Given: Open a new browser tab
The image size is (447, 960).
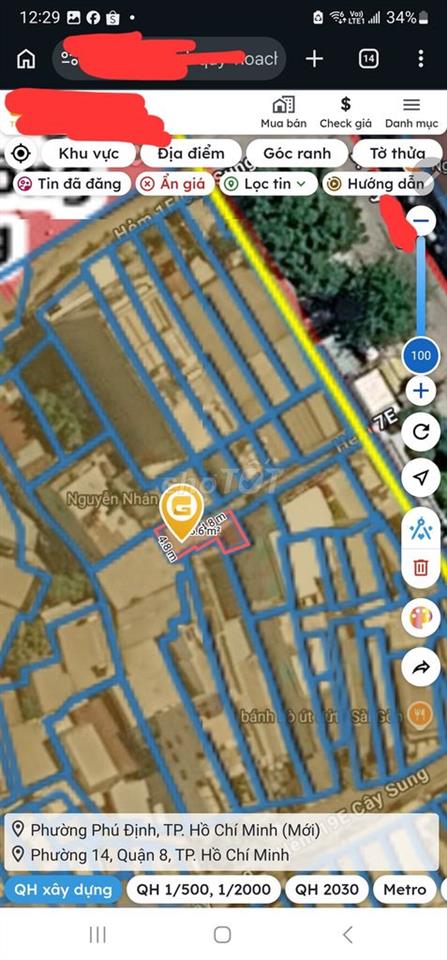Looking at the screenshot, I should click(x=314, y=59).
